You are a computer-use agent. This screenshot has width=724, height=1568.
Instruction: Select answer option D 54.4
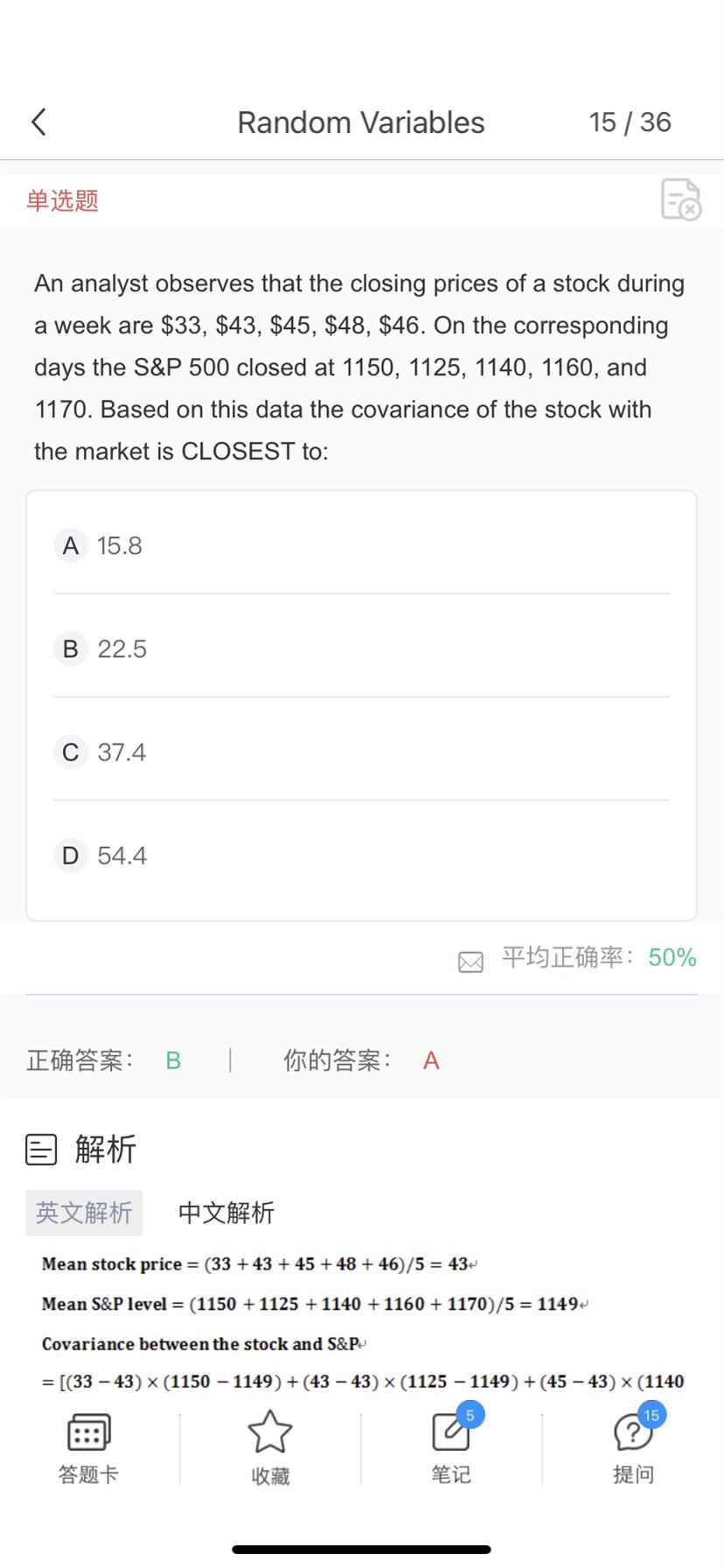pos(361,855)
